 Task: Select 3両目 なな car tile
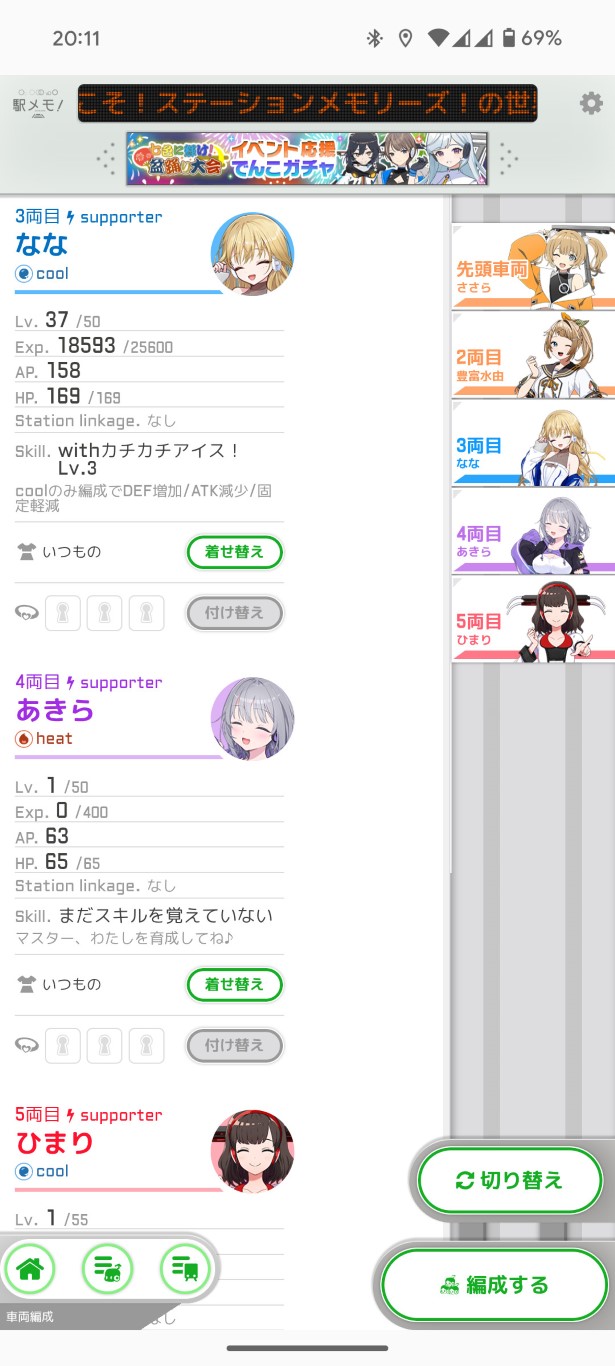[533, 443]
